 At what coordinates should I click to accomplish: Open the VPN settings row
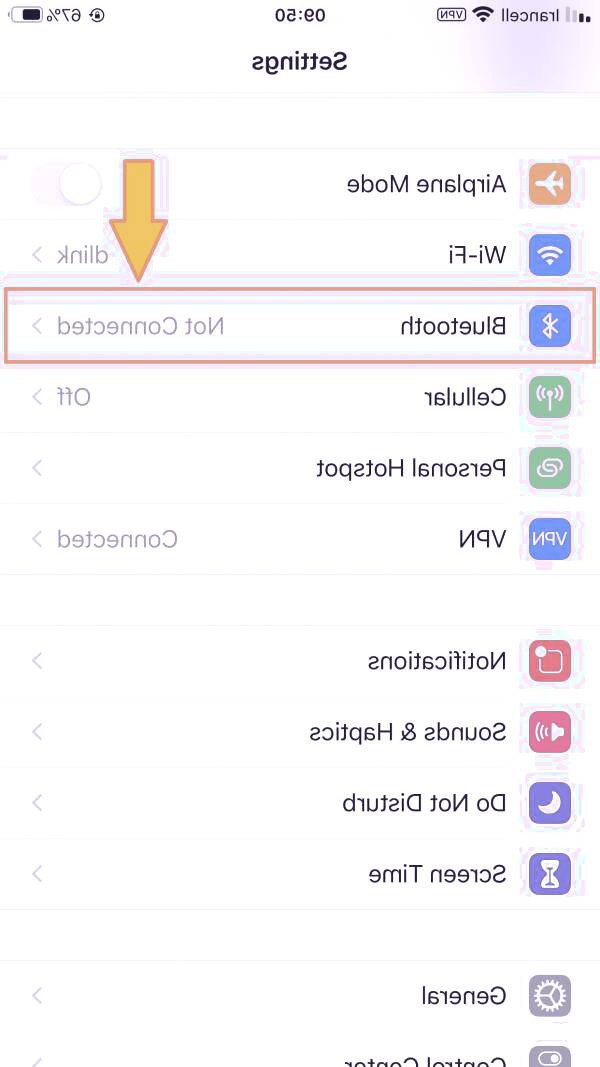click(x=300, y=539)
